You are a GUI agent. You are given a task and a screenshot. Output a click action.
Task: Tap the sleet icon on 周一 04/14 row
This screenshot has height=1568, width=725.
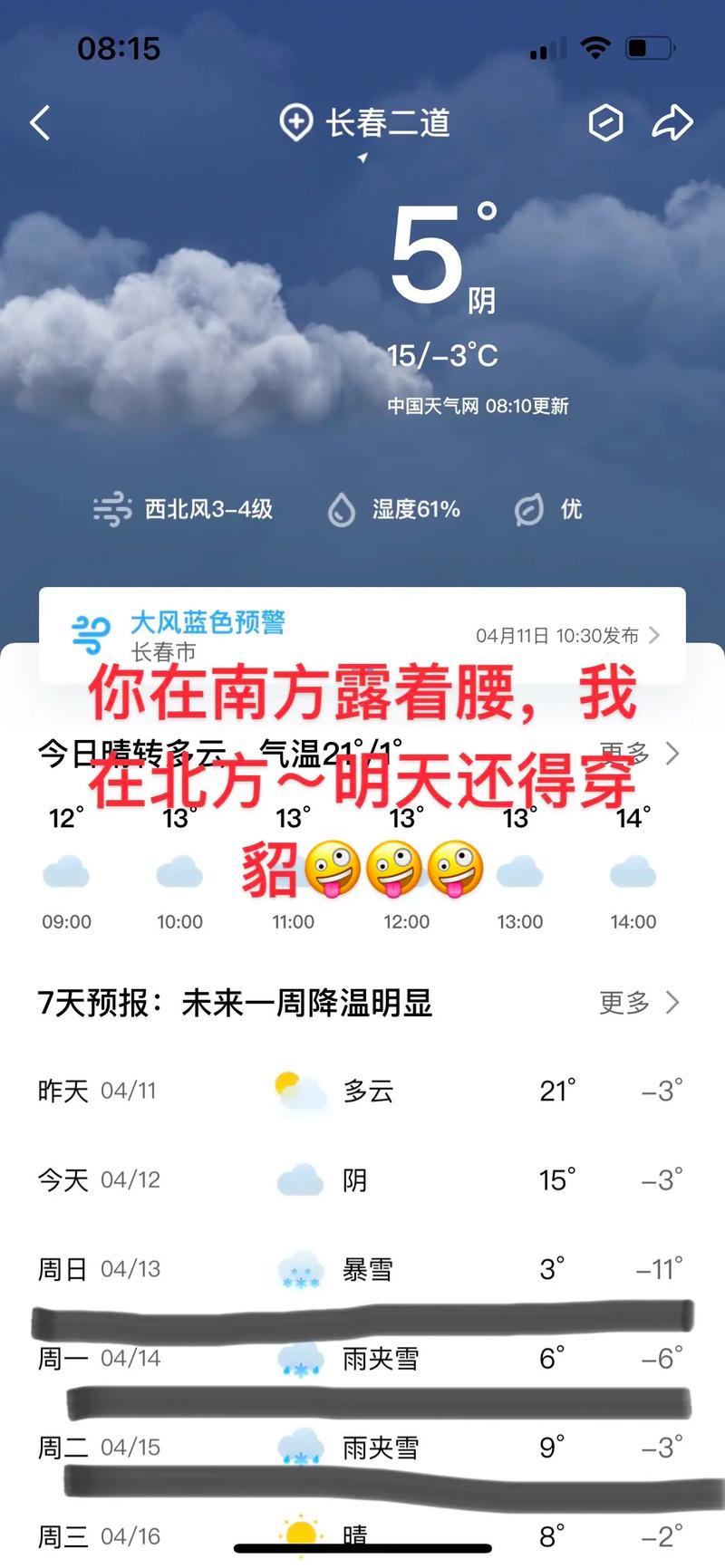tap(300, 1357)
